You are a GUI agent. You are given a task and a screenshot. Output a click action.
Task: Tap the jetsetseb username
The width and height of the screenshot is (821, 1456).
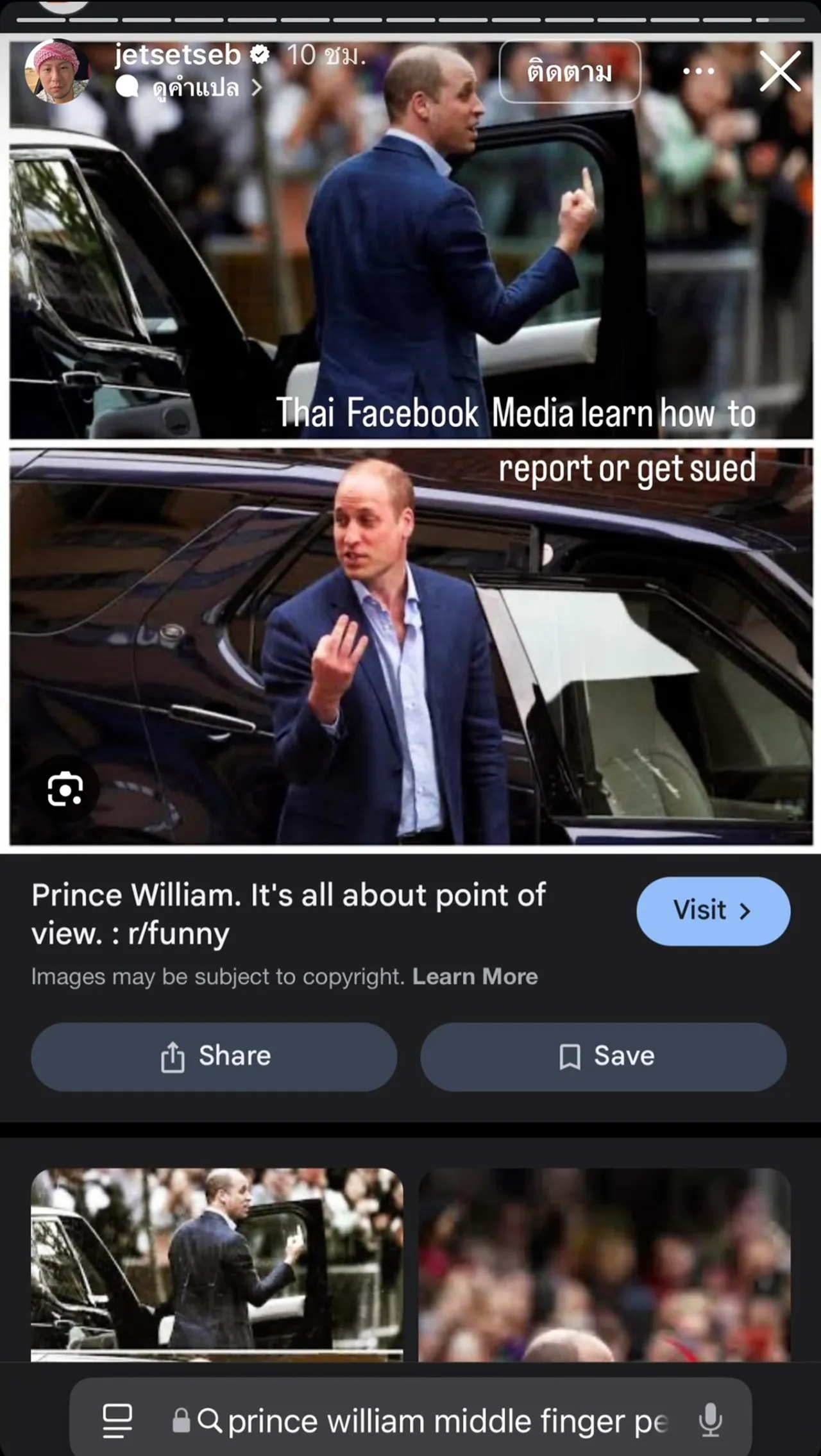[x=178, y=55]
